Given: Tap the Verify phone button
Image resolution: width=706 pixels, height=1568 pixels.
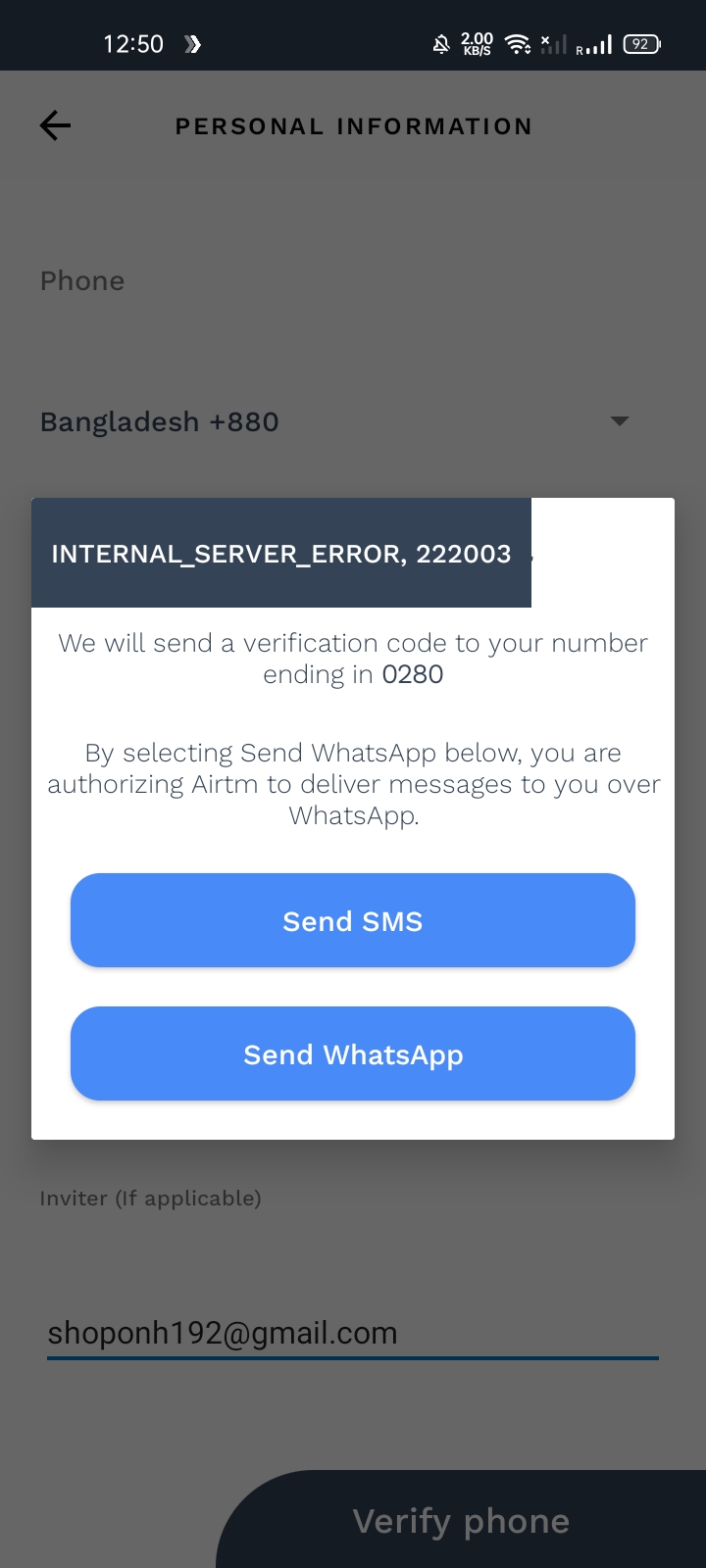Looking at the screenshot, I should (x=461, y=1521).
